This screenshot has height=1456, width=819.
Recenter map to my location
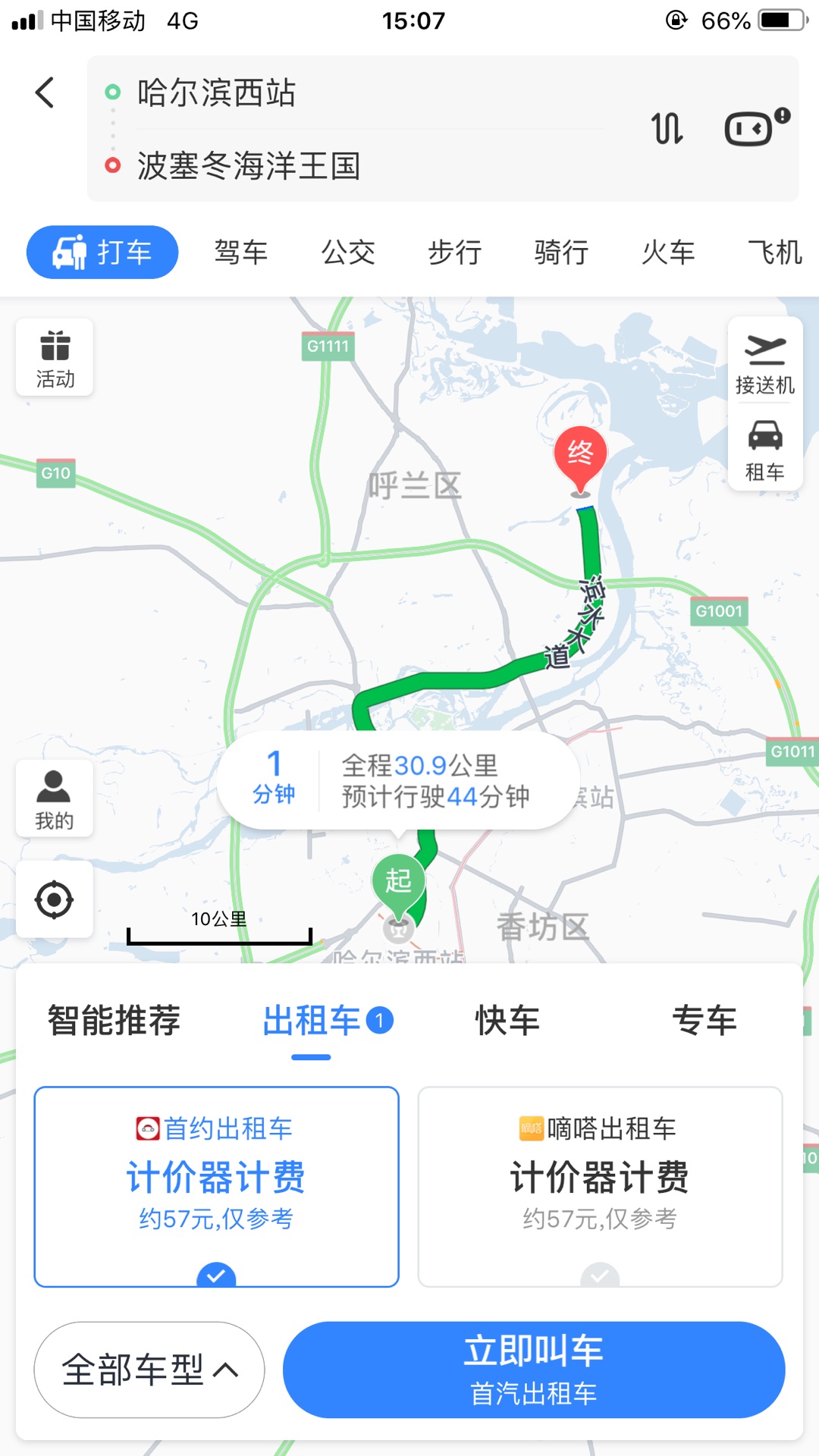coord(55,900)
